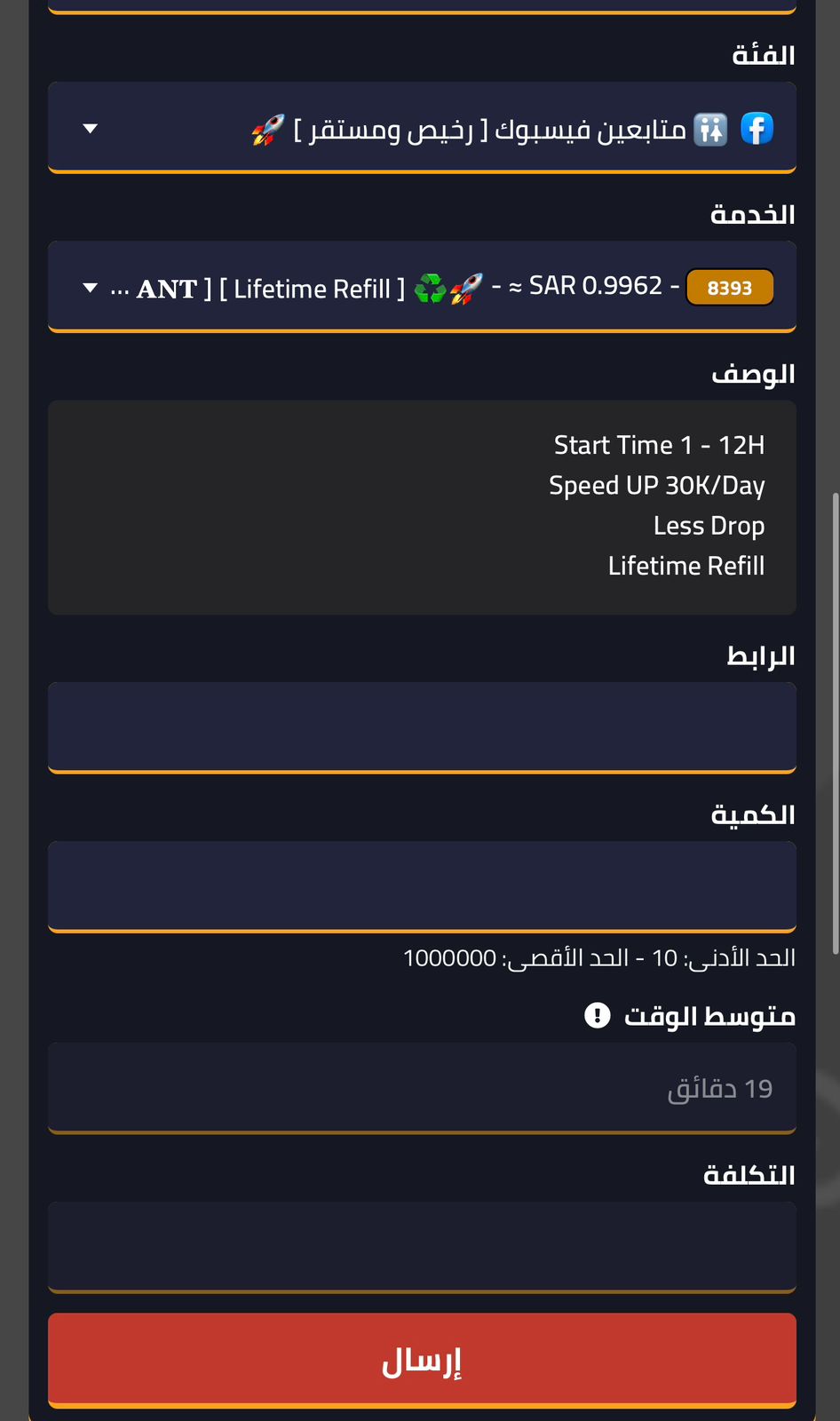This screenshot has width=840, height=1421.
Task: Click the Lifetime Refill description text
Action: coord(686,565)
